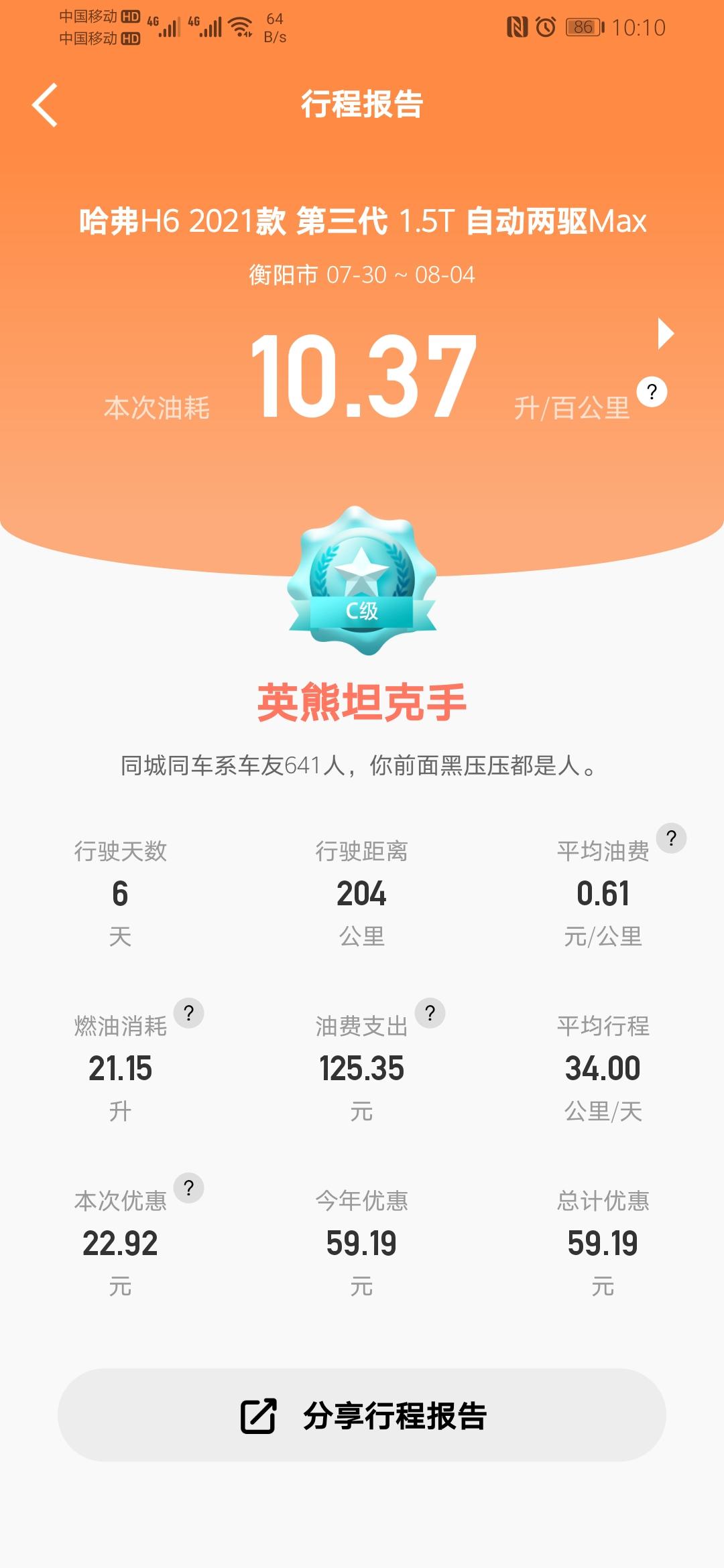This screenshot has width=724, height=1568.
Task: Open the help icon next to 平均油费
Action: [x=671, y=838]
